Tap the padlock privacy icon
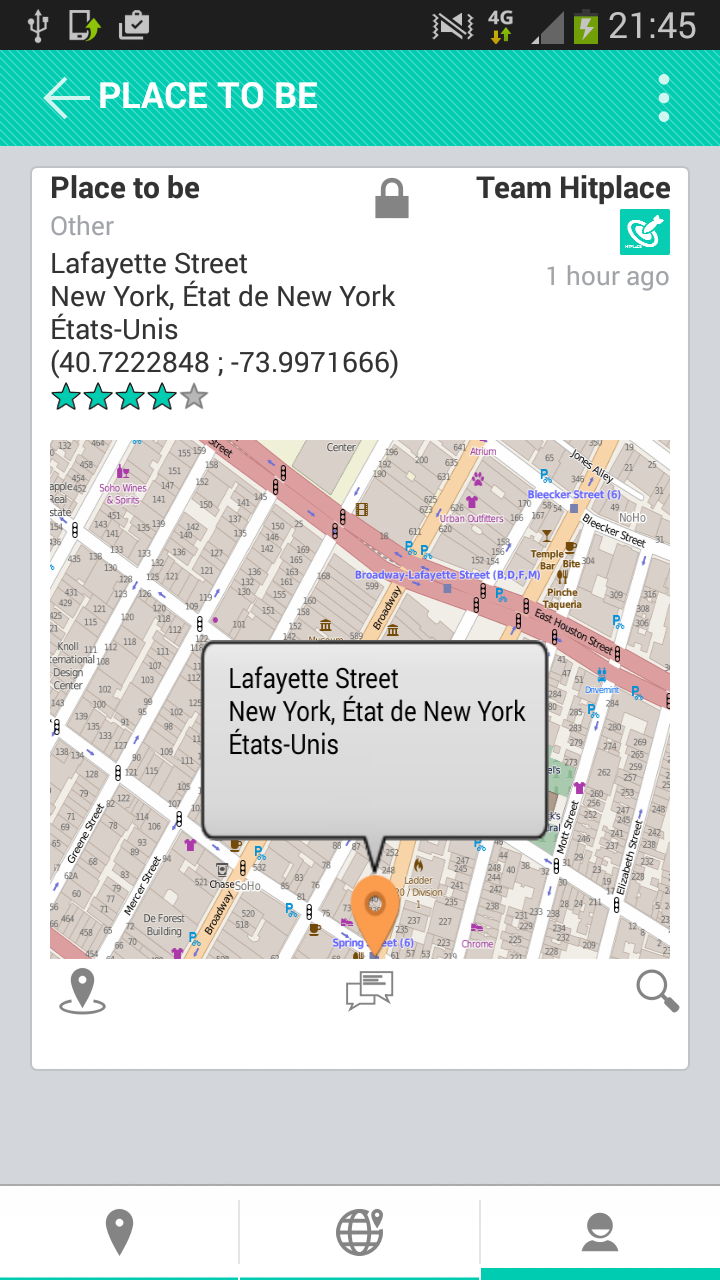The width and height of the screenshot is (720, 1280). (x=392, y=199)
